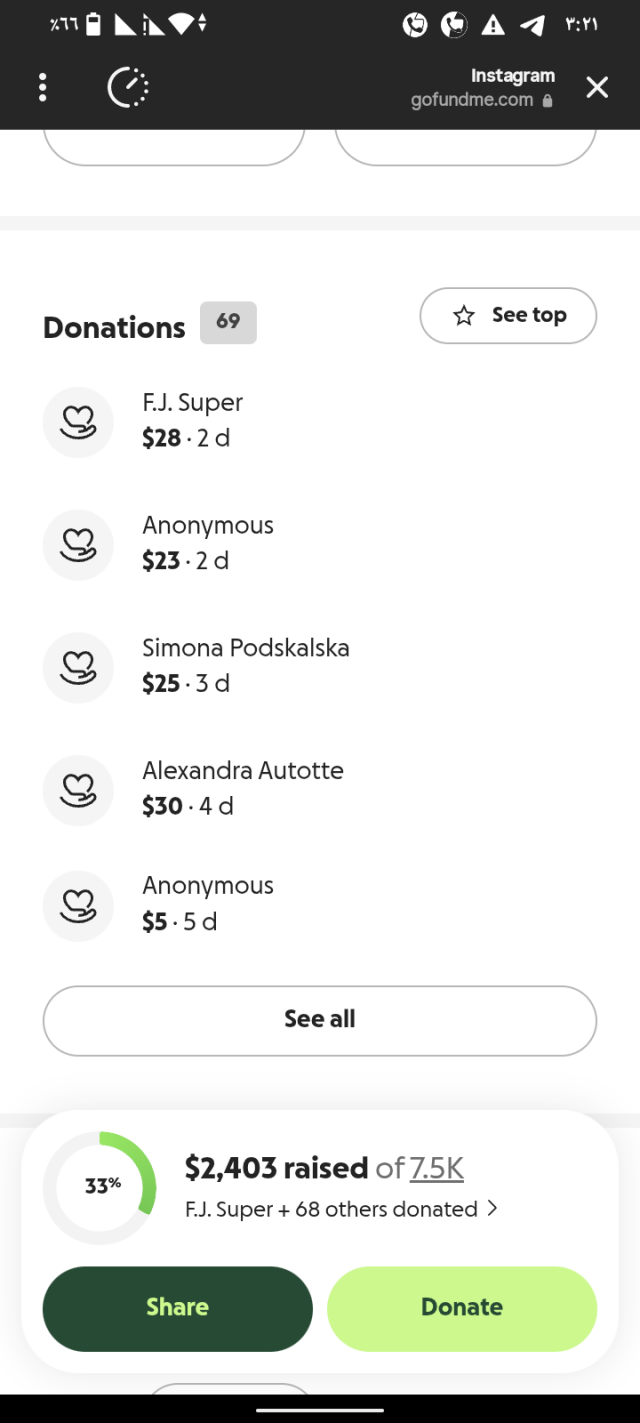Open the browser overflow menu
This screenshot has width=640, height=1423.
pyautogui.click(x=42, y=88)
